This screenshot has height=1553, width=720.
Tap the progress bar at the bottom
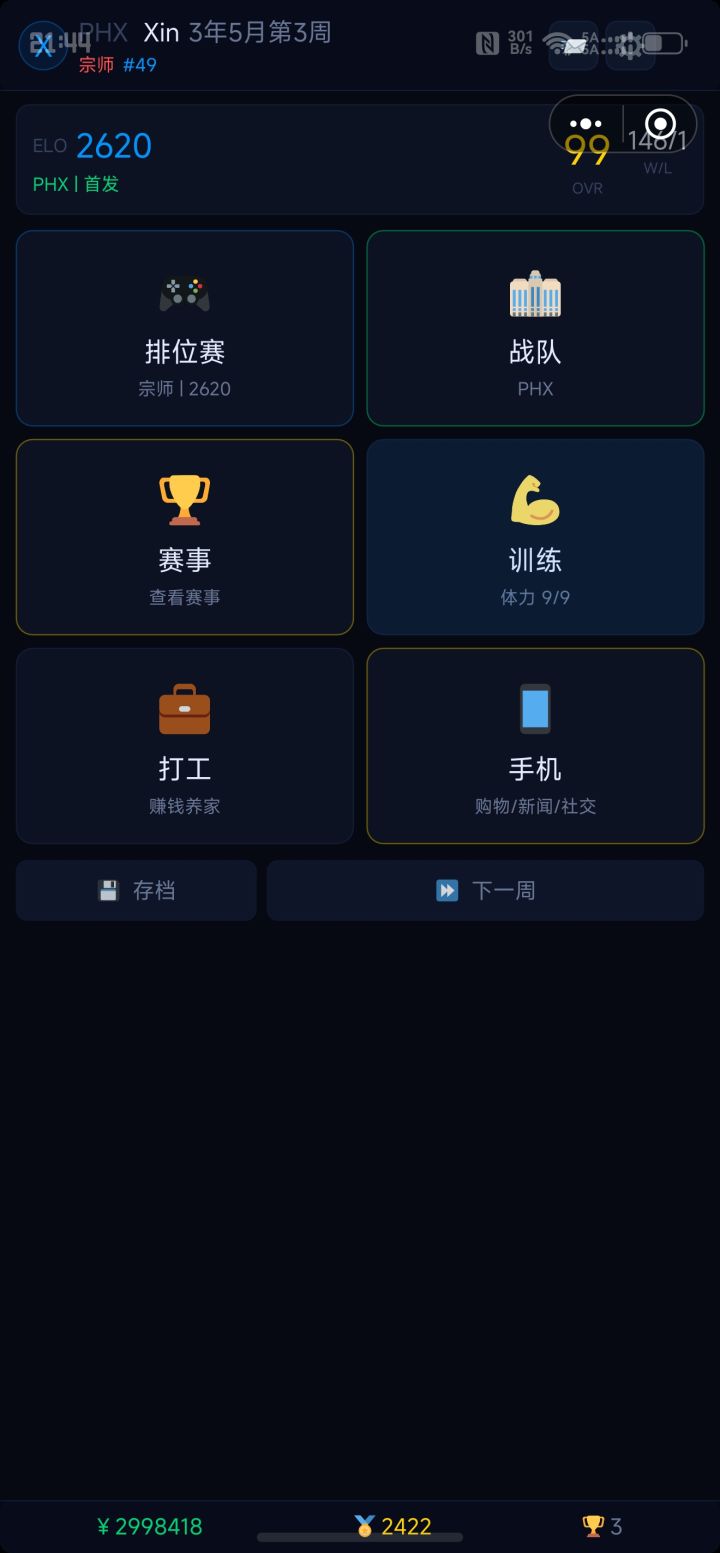point(360,1539)
